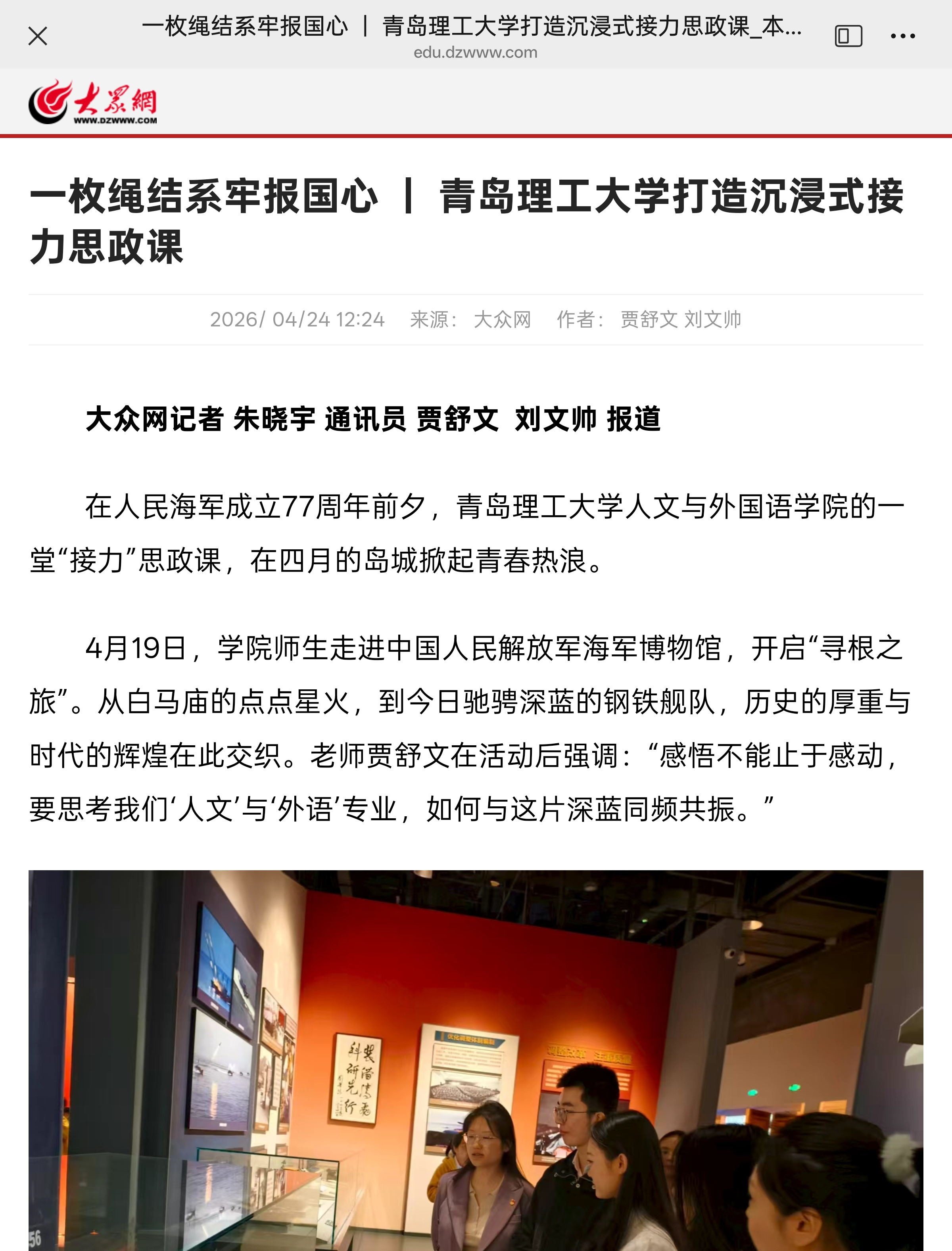Open the floating window icon
Screen dimensions: 952x1251
click(x=848, y=36)
